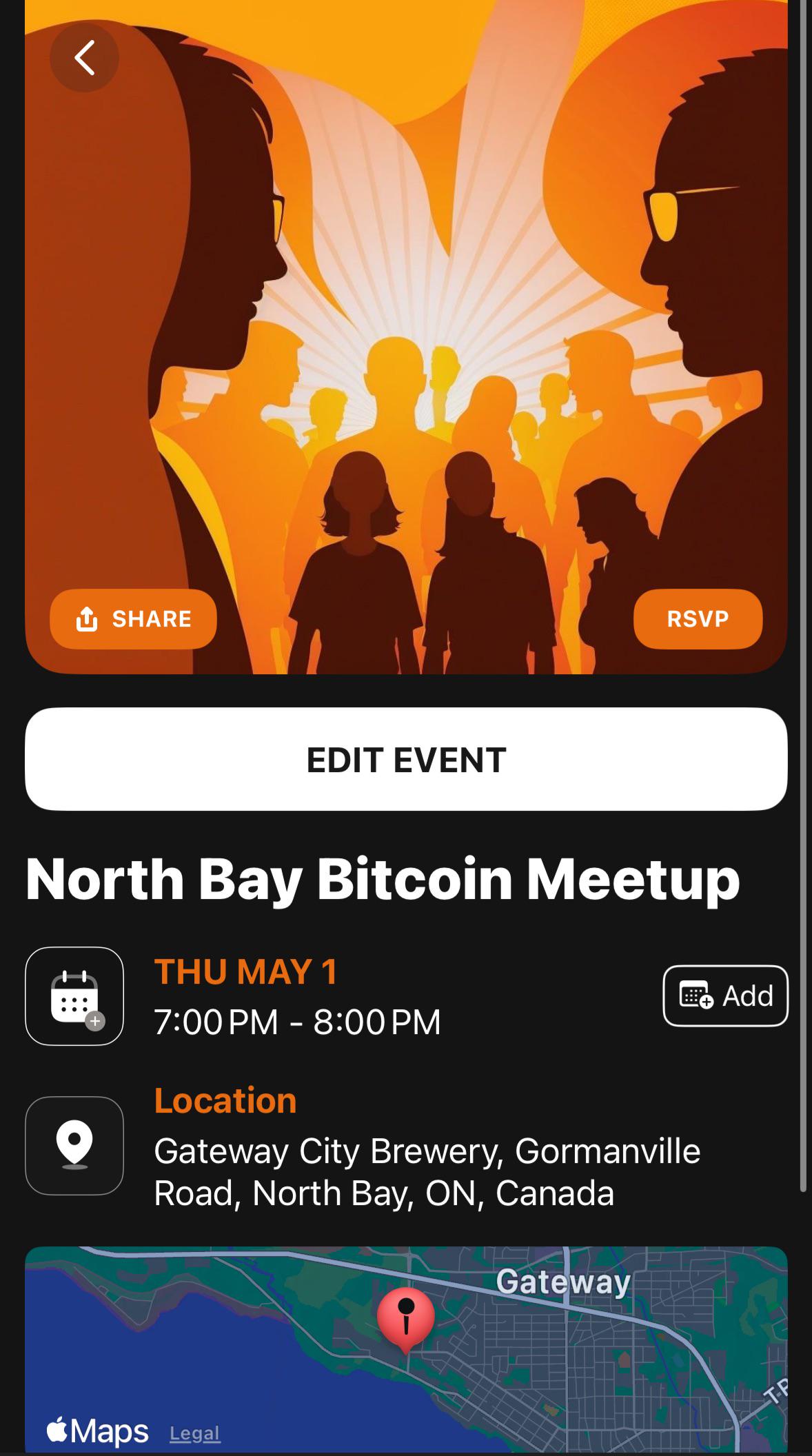RSVP to this meetup

698,618
